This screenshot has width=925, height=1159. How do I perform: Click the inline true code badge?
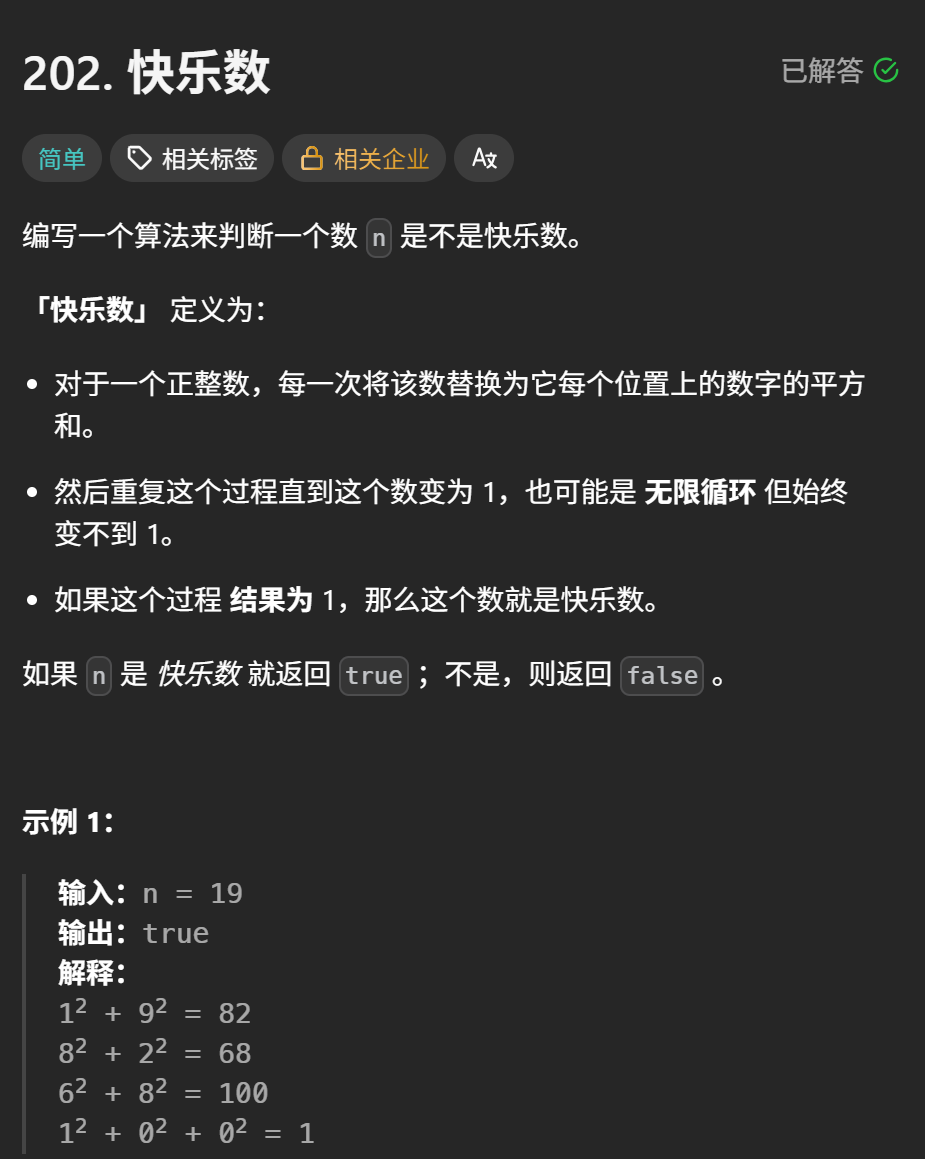[x=374, y=675]
